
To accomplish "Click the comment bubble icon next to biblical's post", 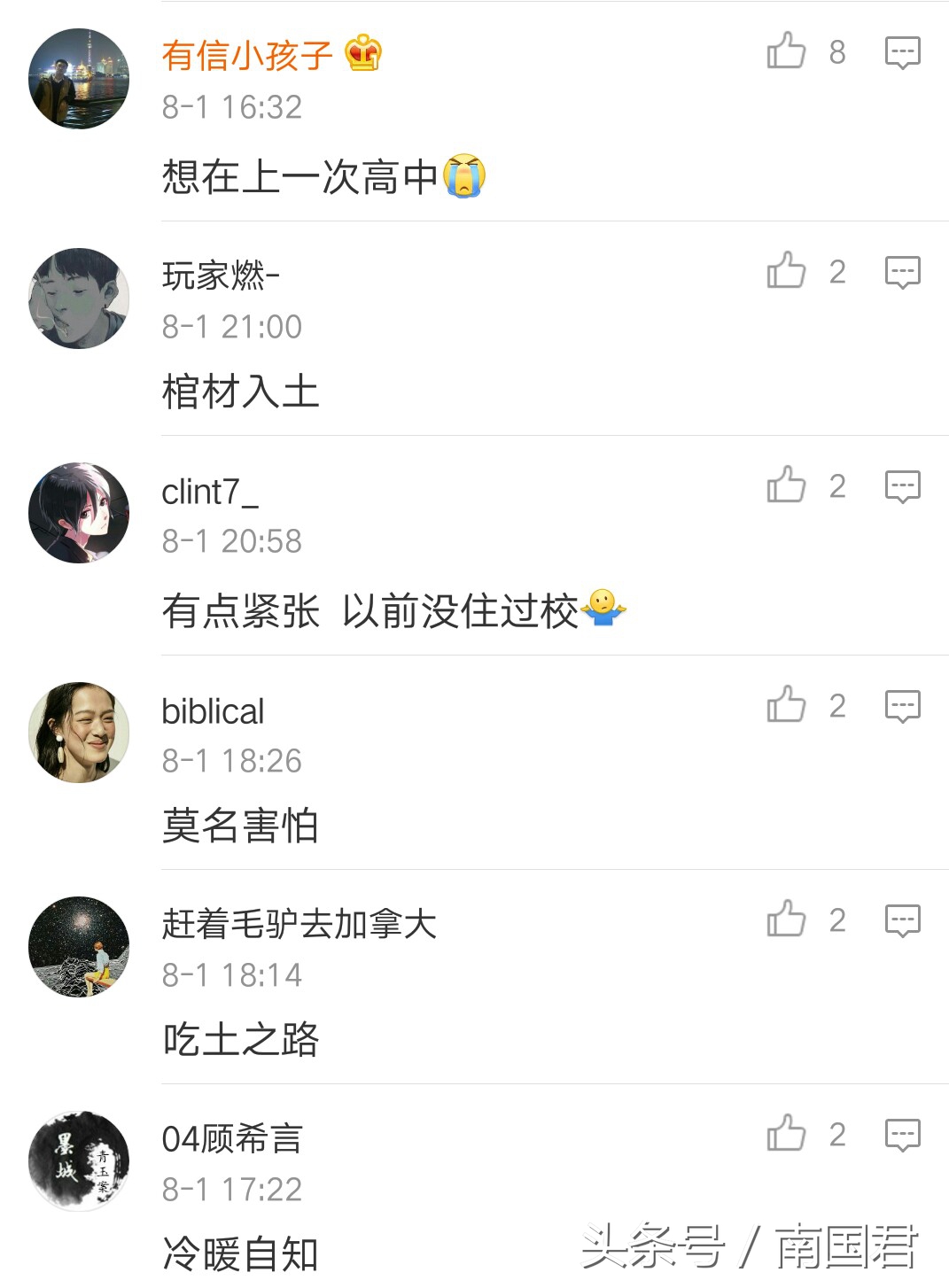I will click(x=902, y=706).
